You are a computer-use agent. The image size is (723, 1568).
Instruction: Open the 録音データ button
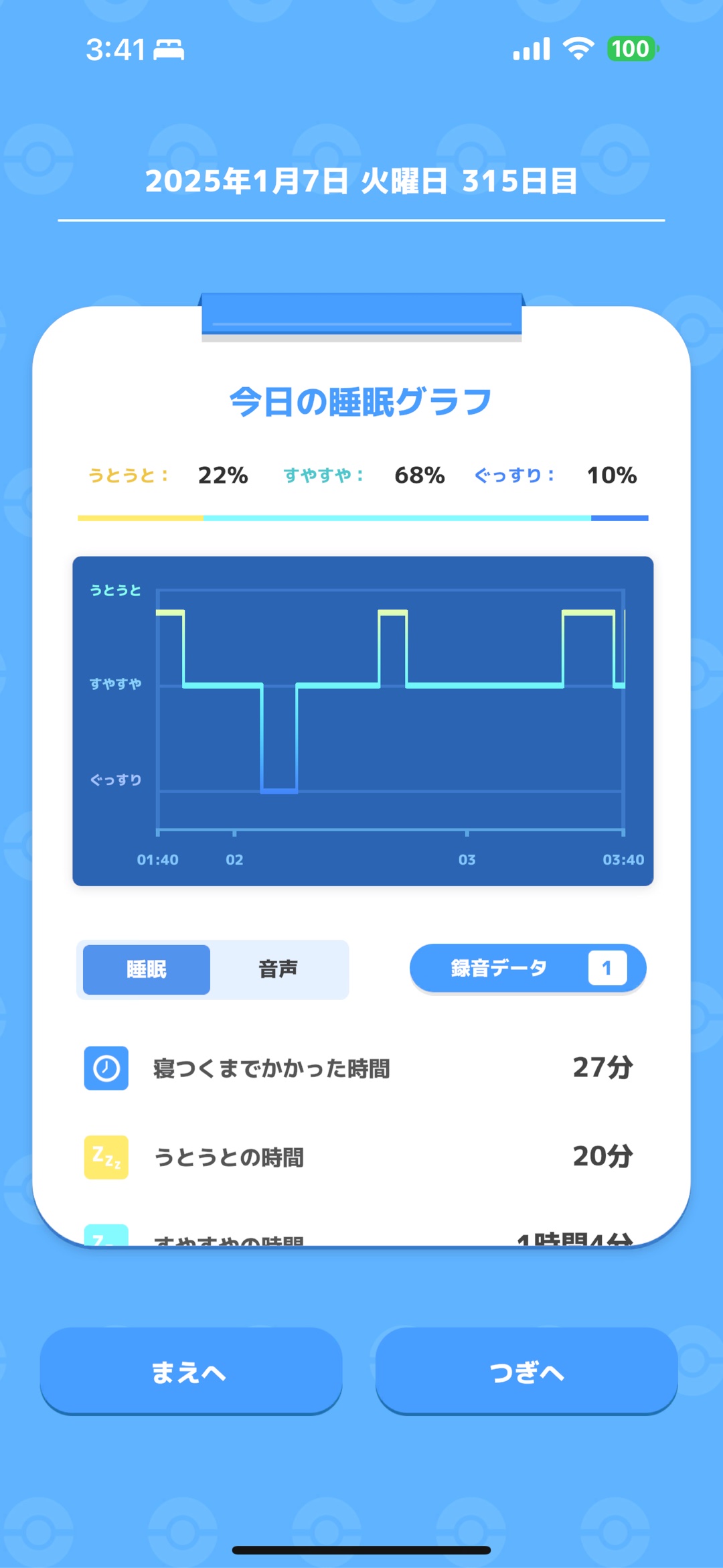(528, 968)
